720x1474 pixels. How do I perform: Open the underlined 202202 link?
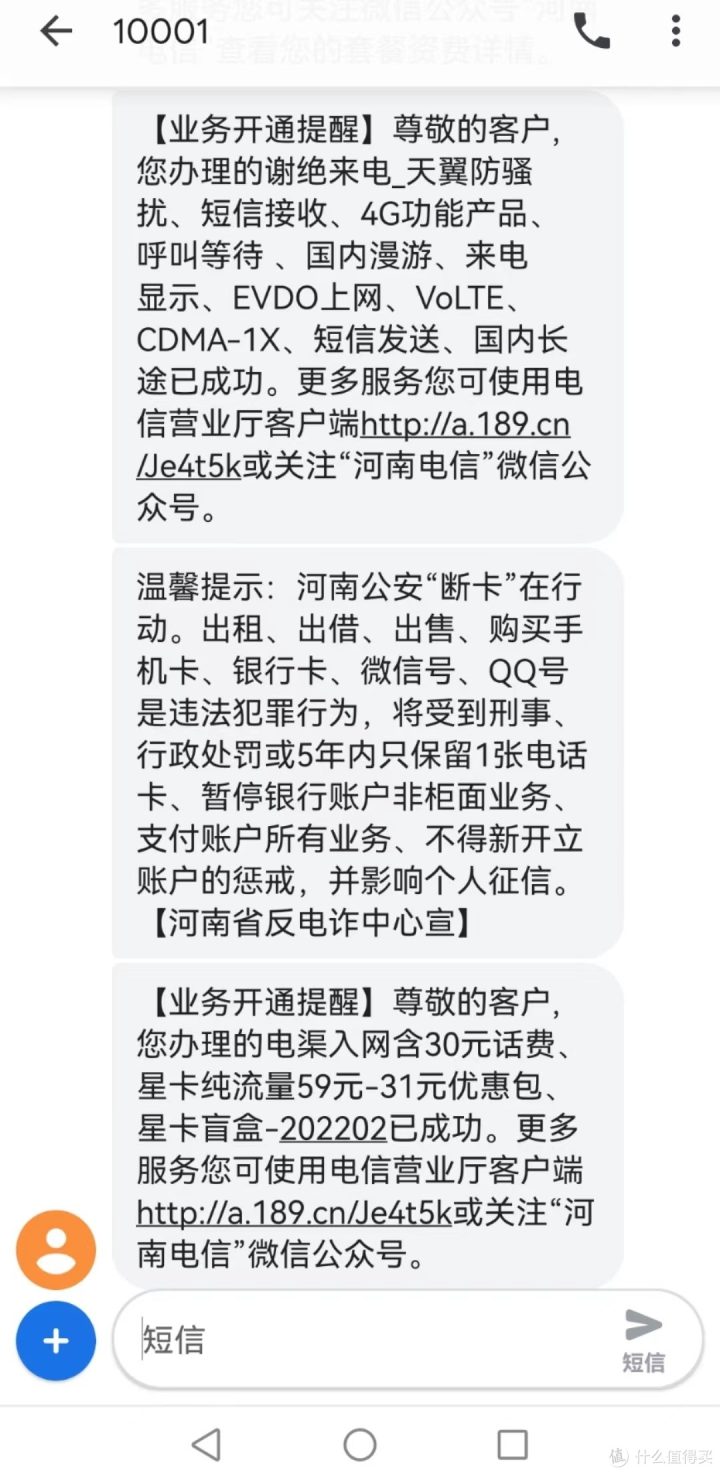[333, 1128]
